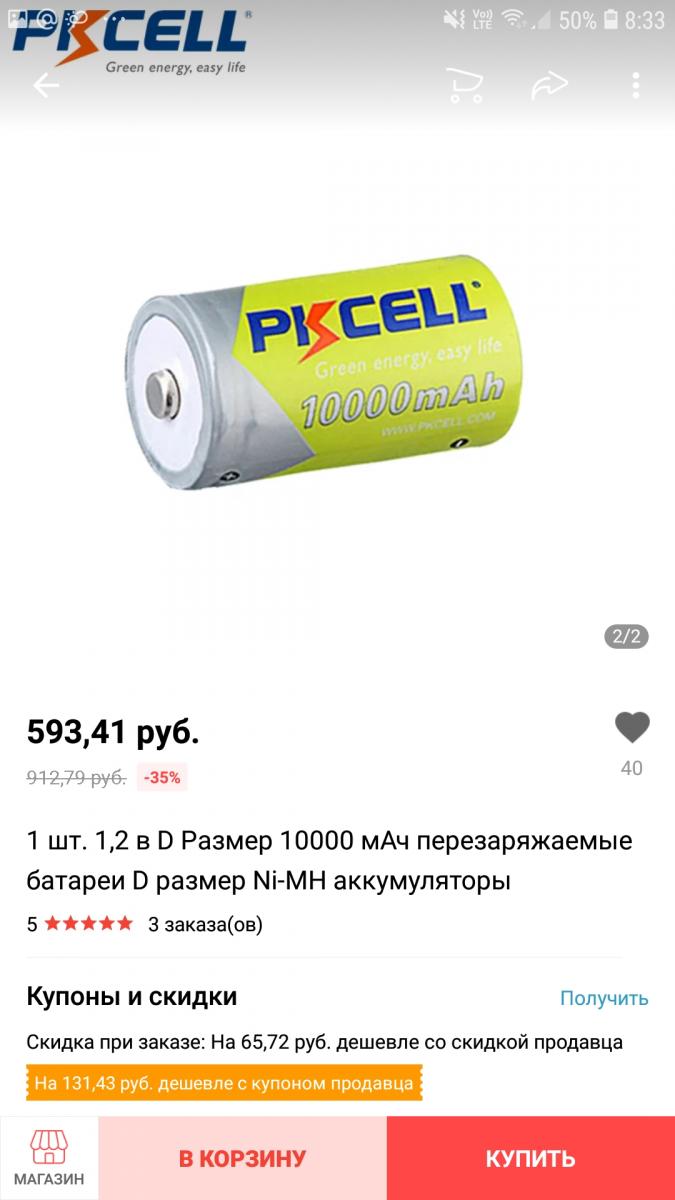Share this product
This screenshot has width=675, height=1200.
549,86
